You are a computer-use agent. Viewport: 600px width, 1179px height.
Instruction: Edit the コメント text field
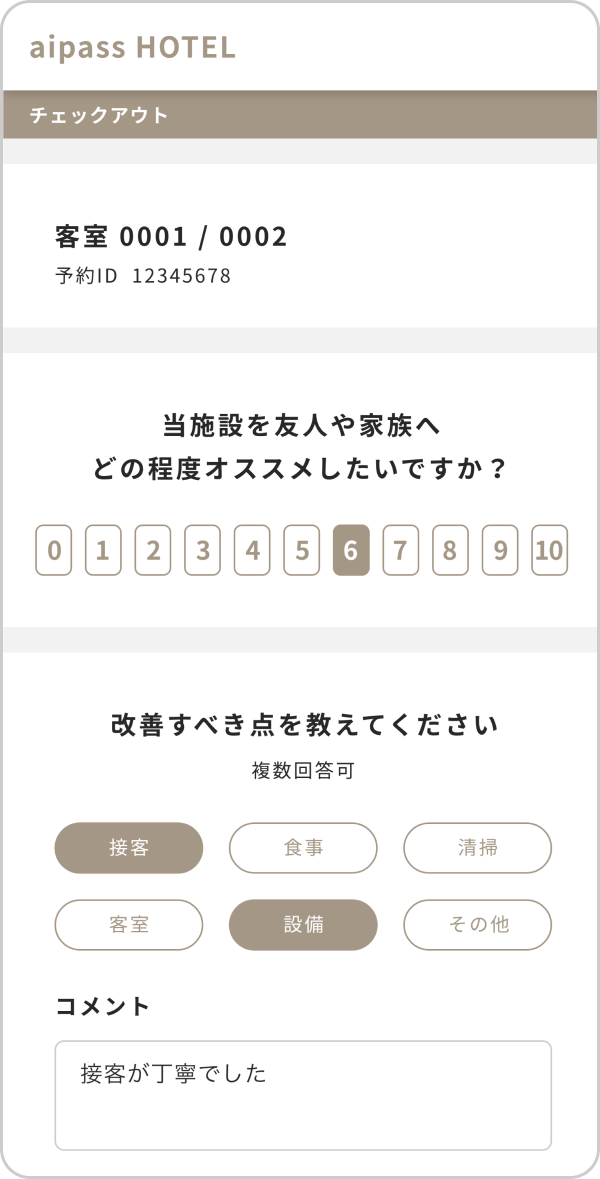pos(303,1095)
